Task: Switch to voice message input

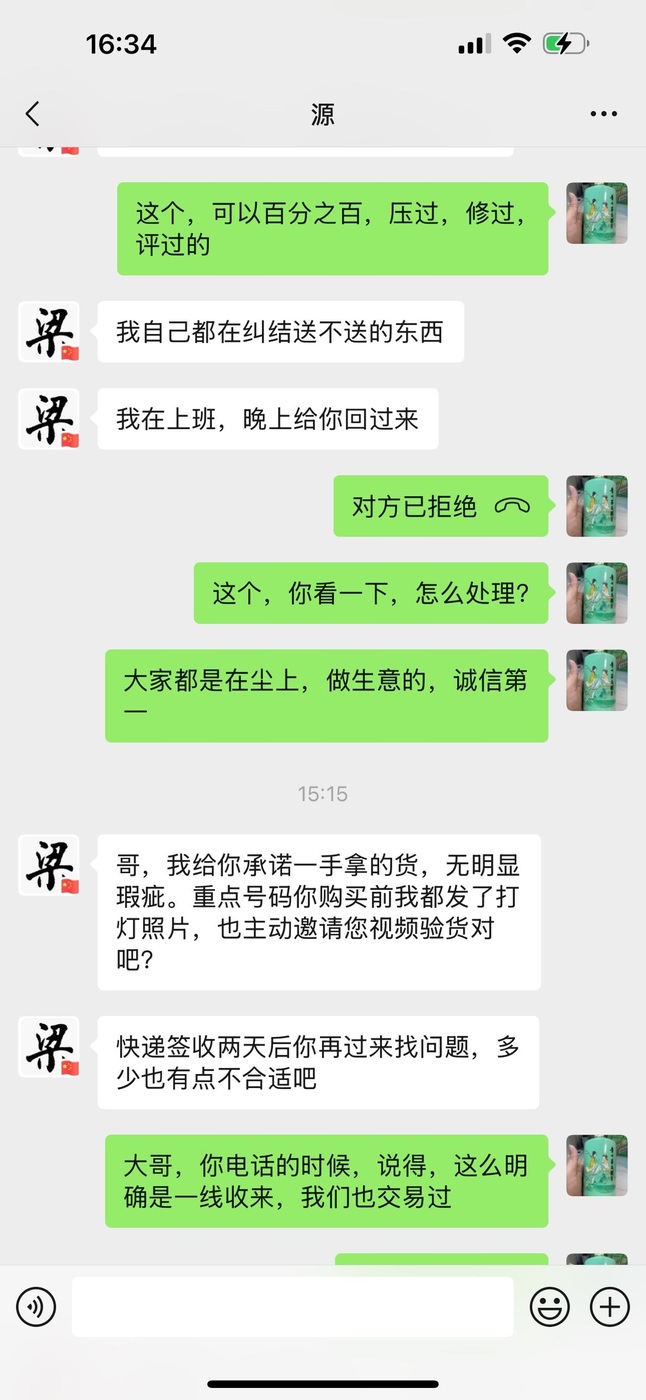Action: 36,1306
